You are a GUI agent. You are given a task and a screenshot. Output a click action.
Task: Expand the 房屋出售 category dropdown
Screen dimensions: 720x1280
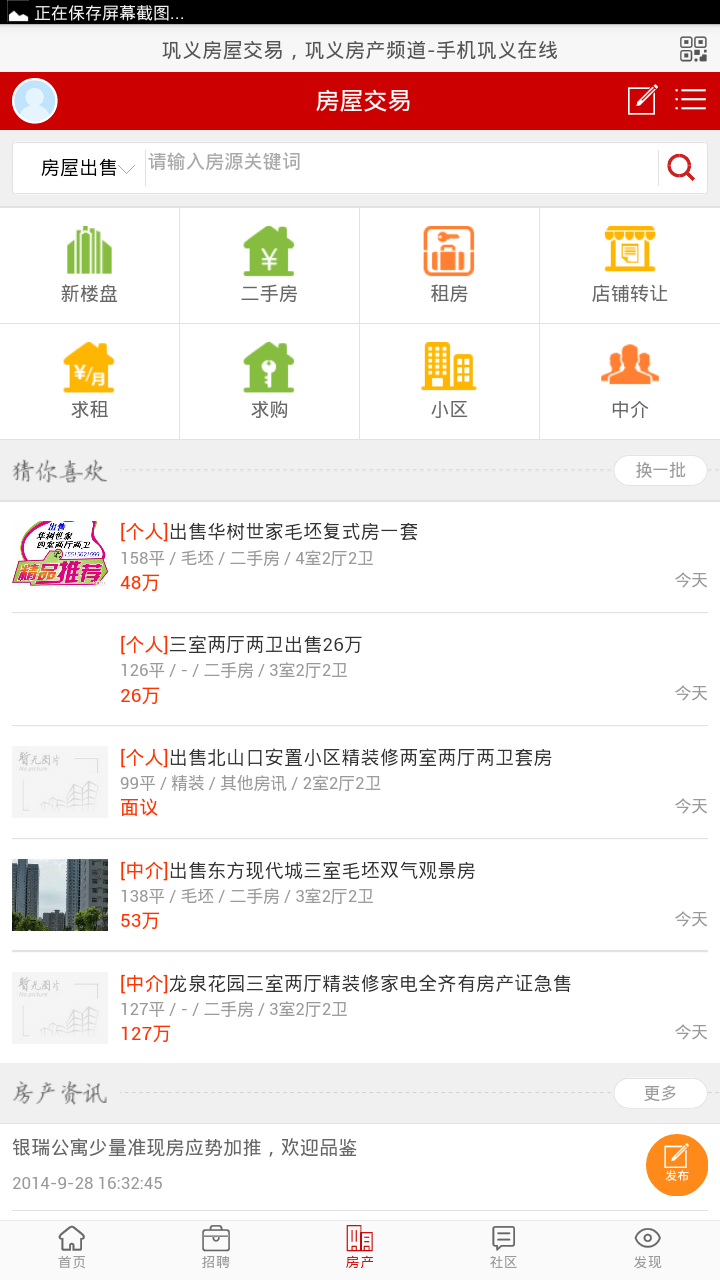[87, 168]
